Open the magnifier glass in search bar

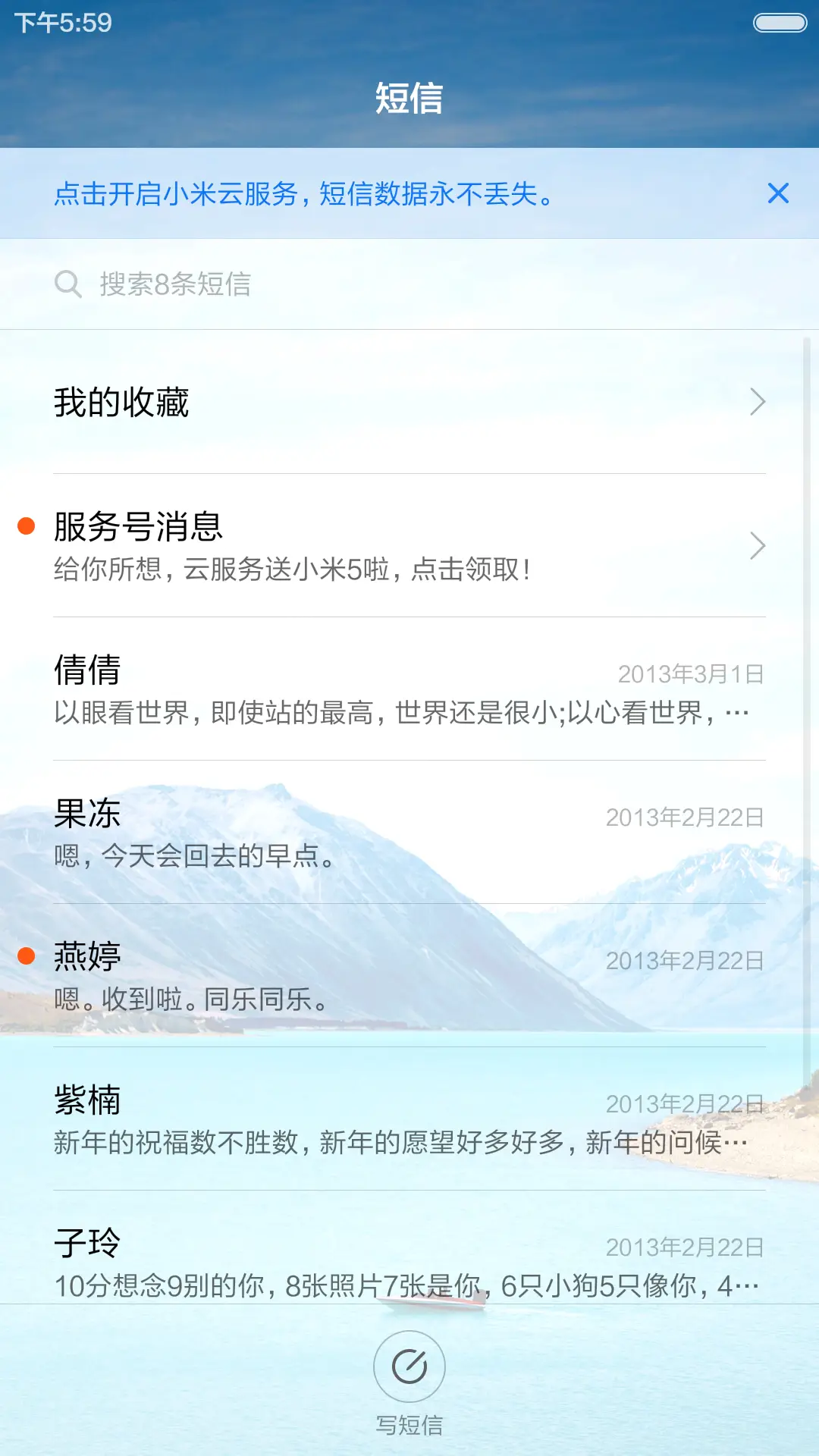(69, 284)
